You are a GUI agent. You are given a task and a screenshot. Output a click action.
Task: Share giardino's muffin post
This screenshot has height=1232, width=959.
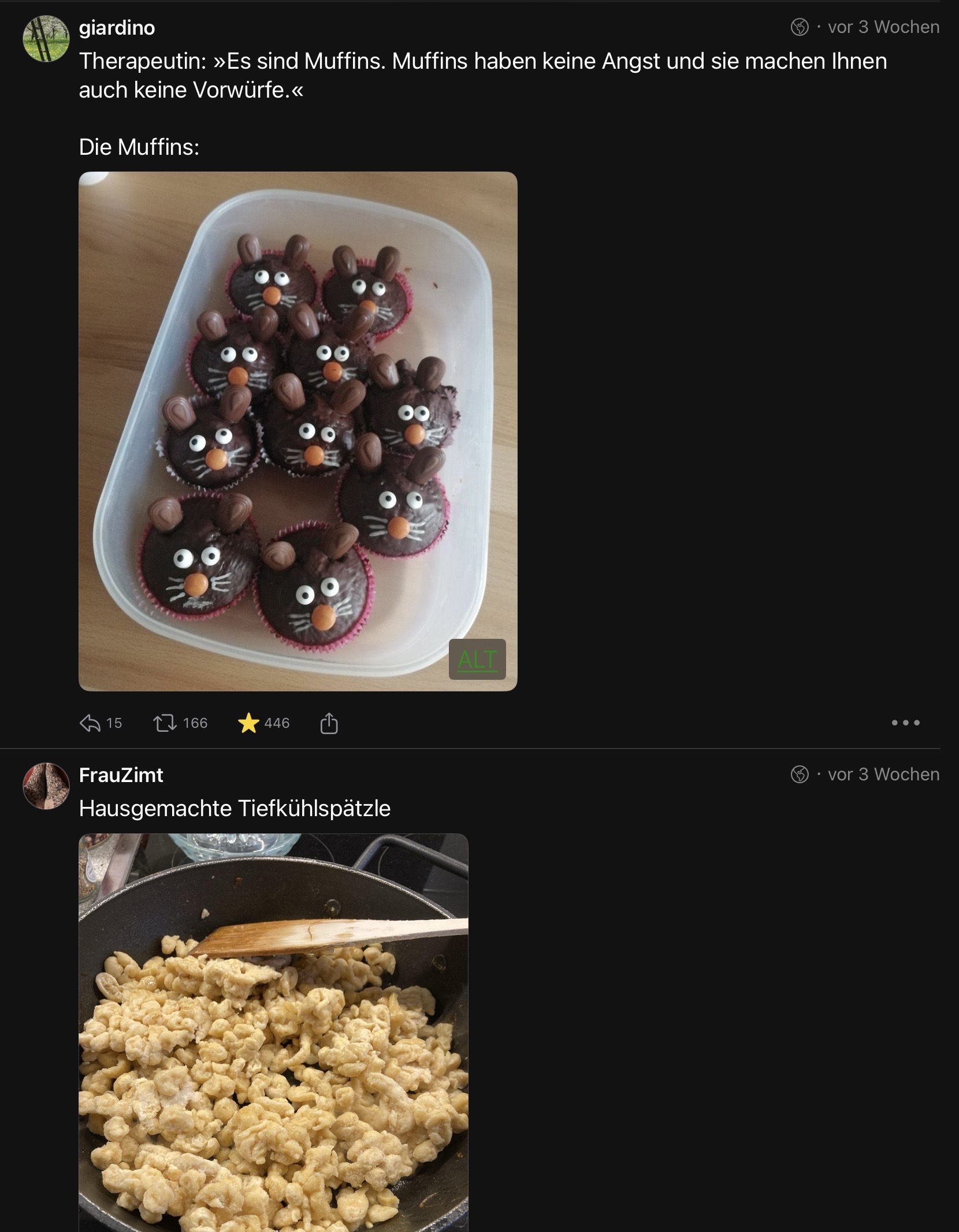click(329, 723)
